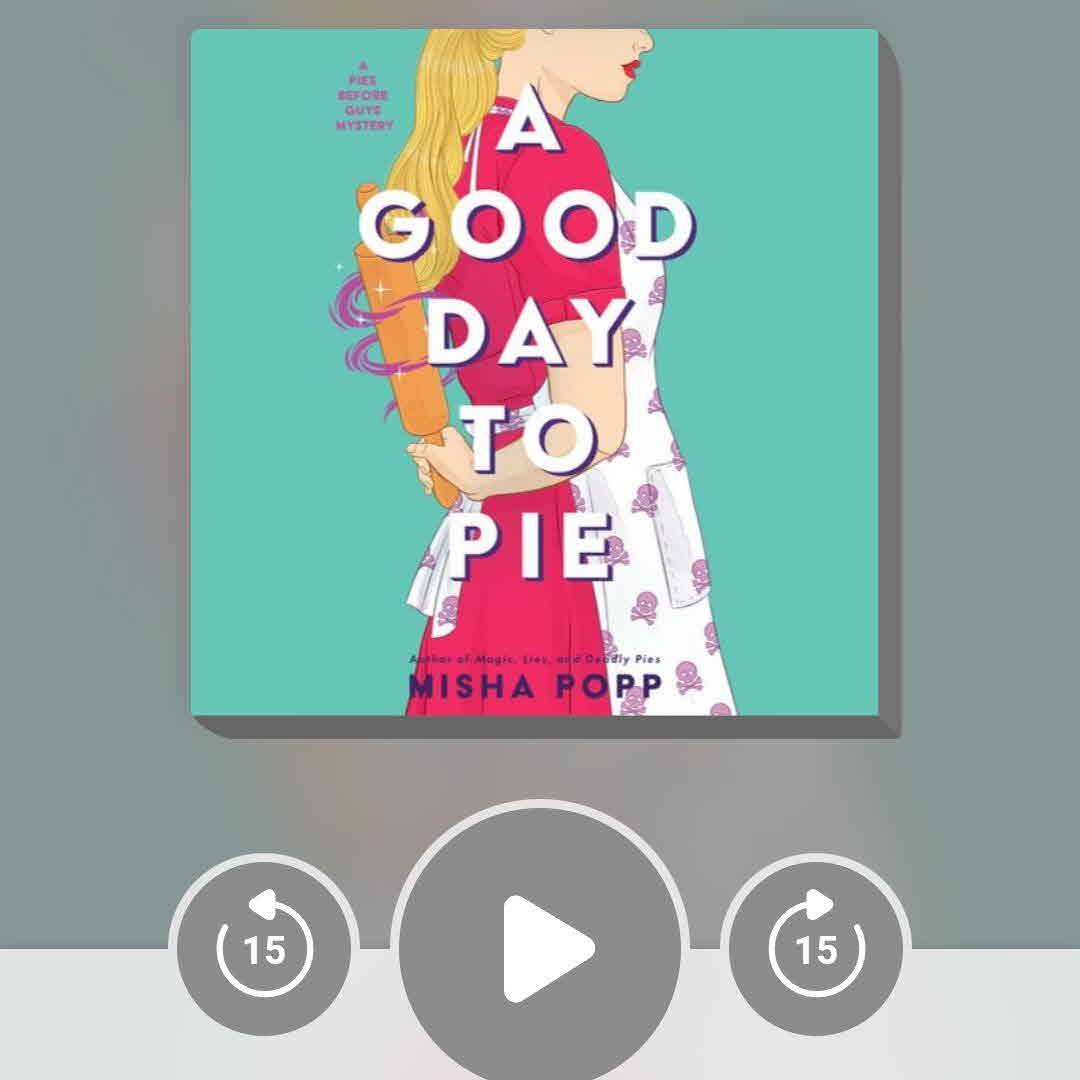Image resolution: width=1080 pixels, height=1080 pixels.
Task: Rewind playback by 15 seconds
Action: [264, 947]
